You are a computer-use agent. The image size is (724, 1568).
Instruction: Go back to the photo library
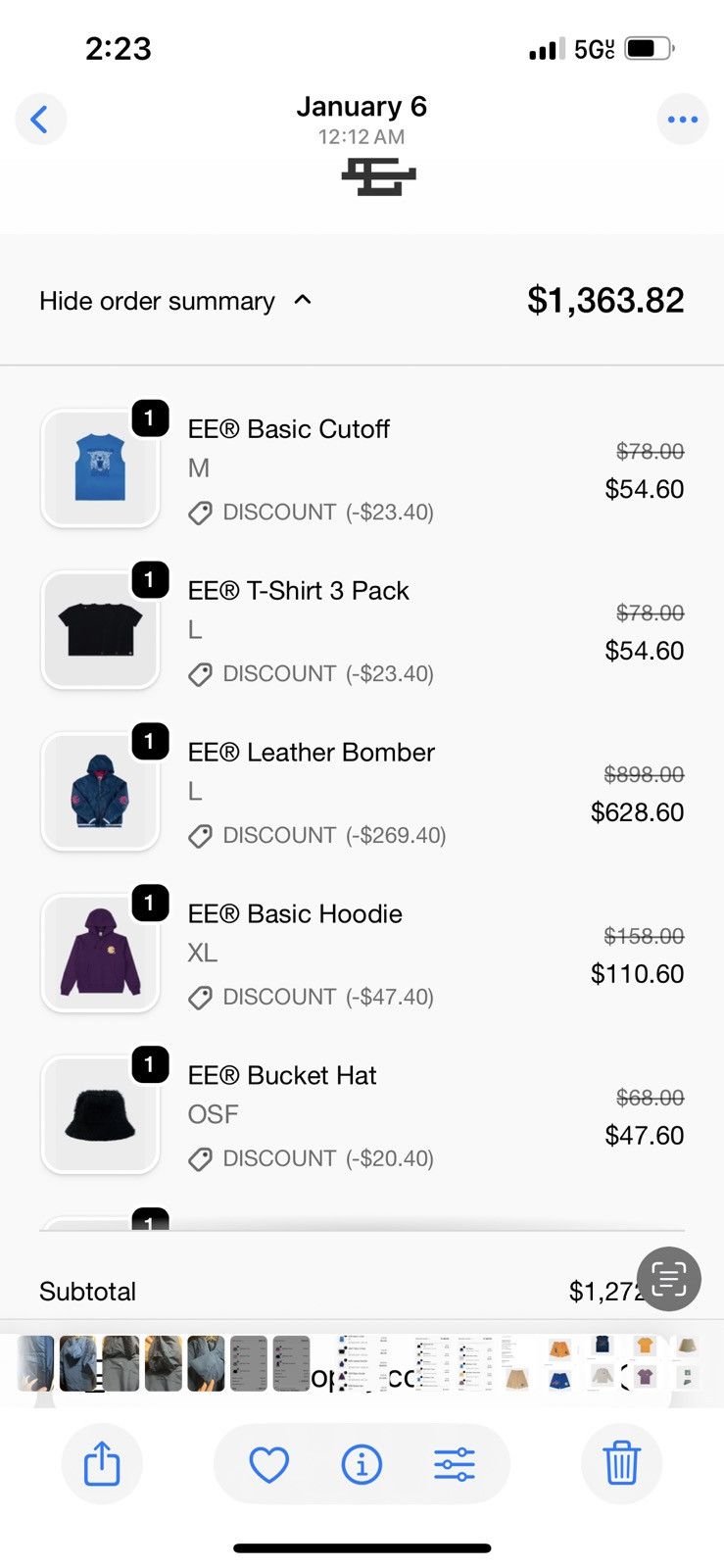click(x=40, y=120)
